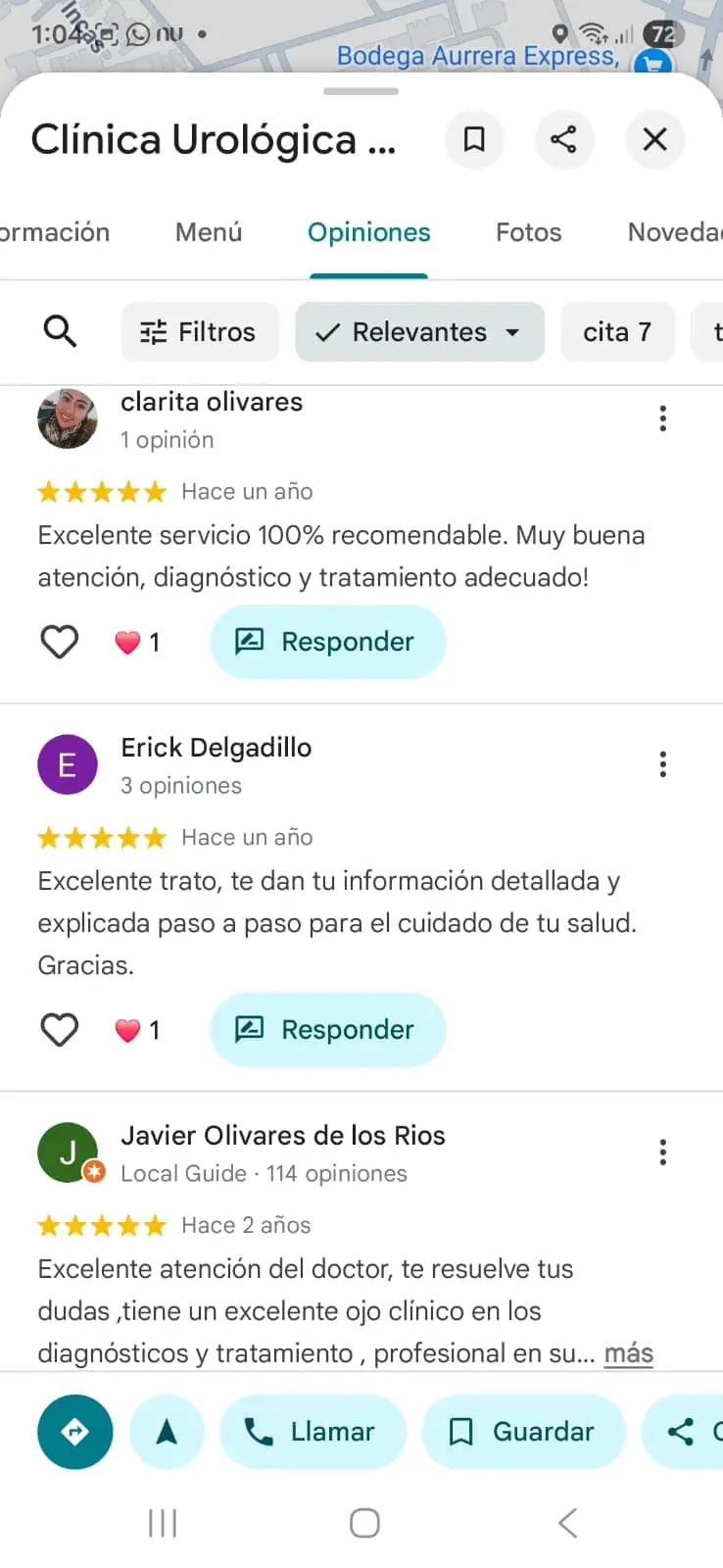Tap the compass arrow navigation icon
This screenshot has width=723, height=1568.
167,1432
